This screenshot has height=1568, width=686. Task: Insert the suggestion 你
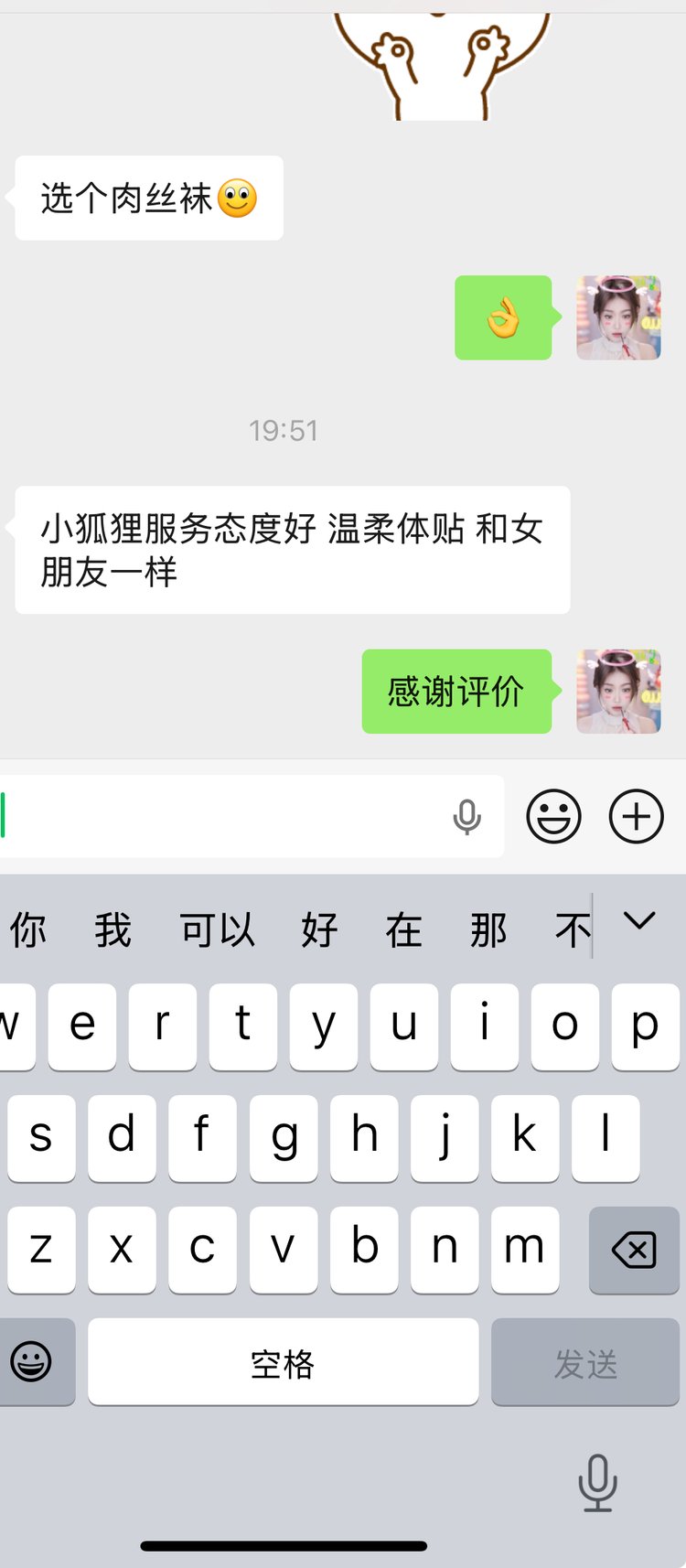coord(28,930)
